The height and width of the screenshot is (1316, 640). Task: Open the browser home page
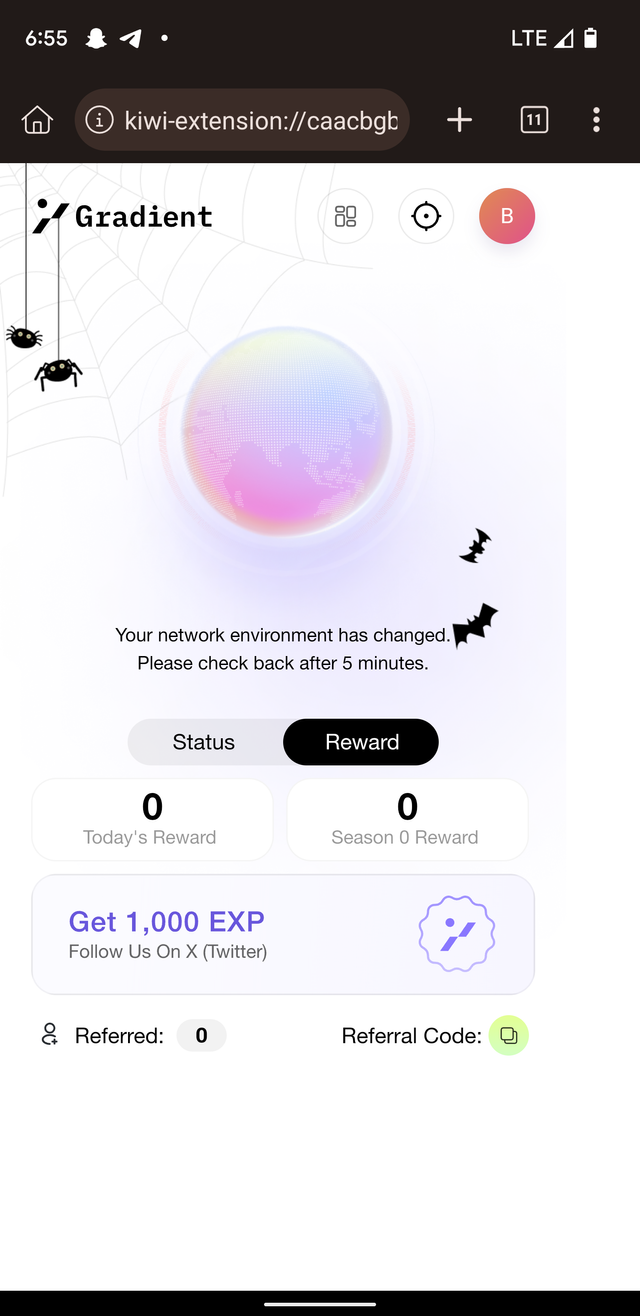37,121
